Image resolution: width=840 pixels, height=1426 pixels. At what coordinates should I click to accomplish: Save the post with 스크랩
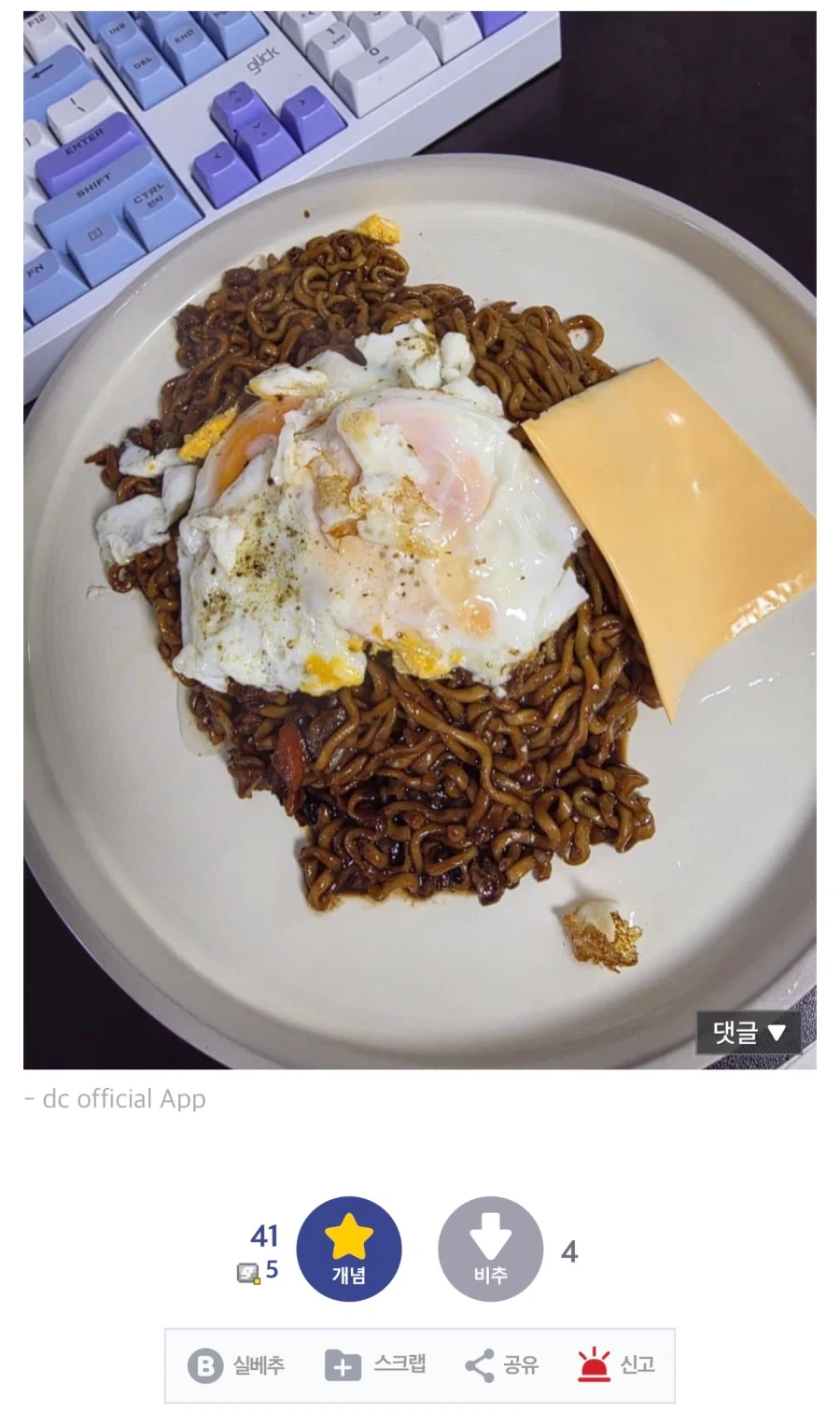[375, 1365]
